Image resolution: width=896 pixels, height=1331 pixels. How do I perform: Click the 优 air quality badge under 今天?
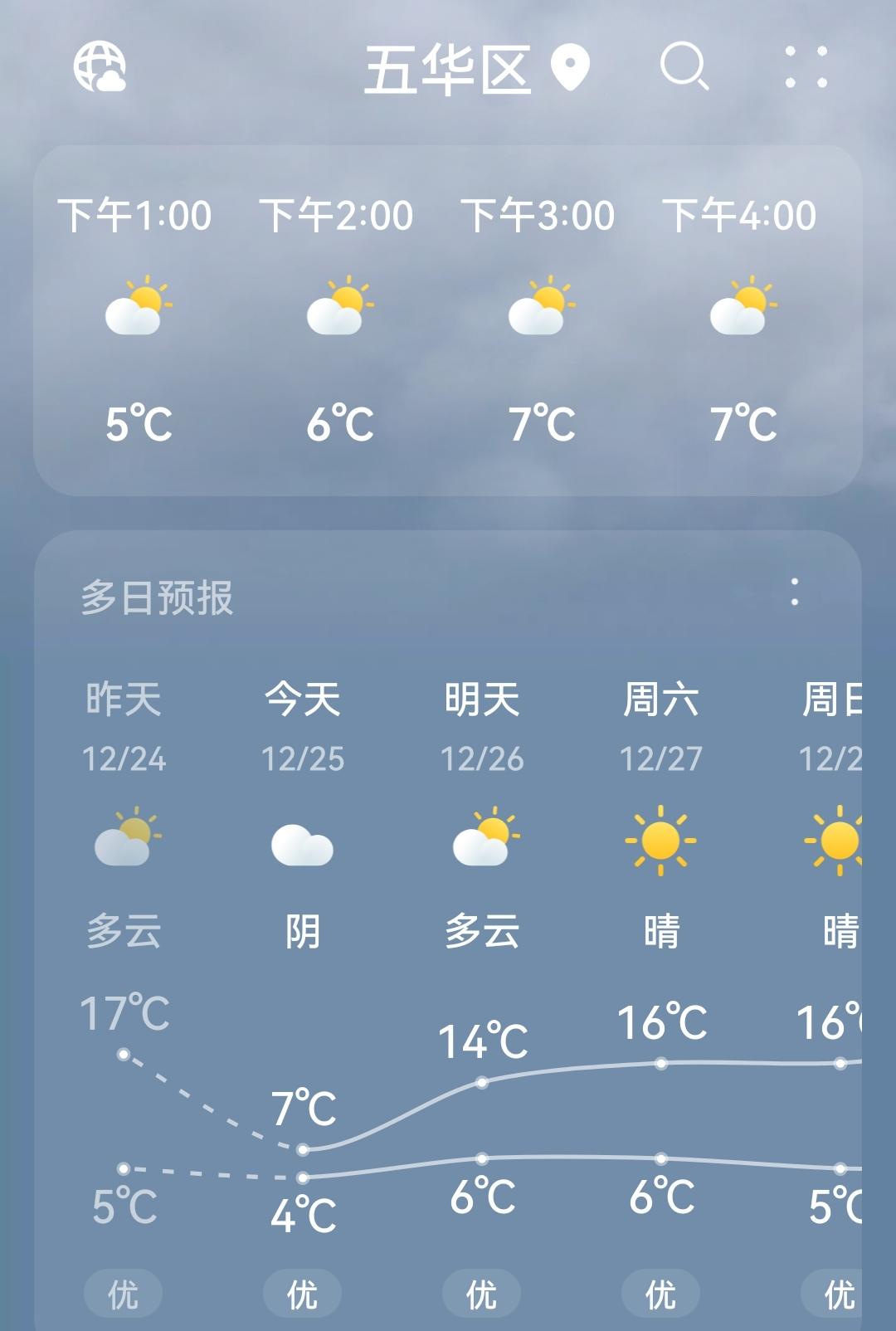pos(302,1291)
